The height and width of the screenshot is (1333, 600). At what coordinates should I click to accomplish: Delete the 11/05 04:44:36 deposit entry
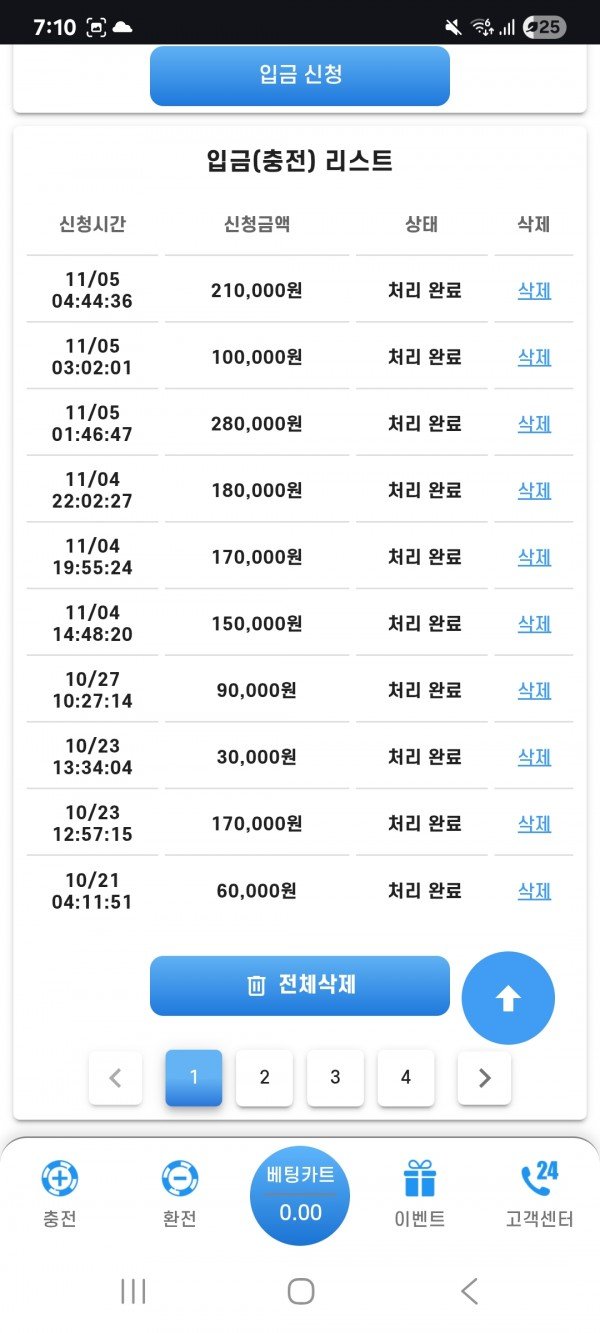[534, 291]
